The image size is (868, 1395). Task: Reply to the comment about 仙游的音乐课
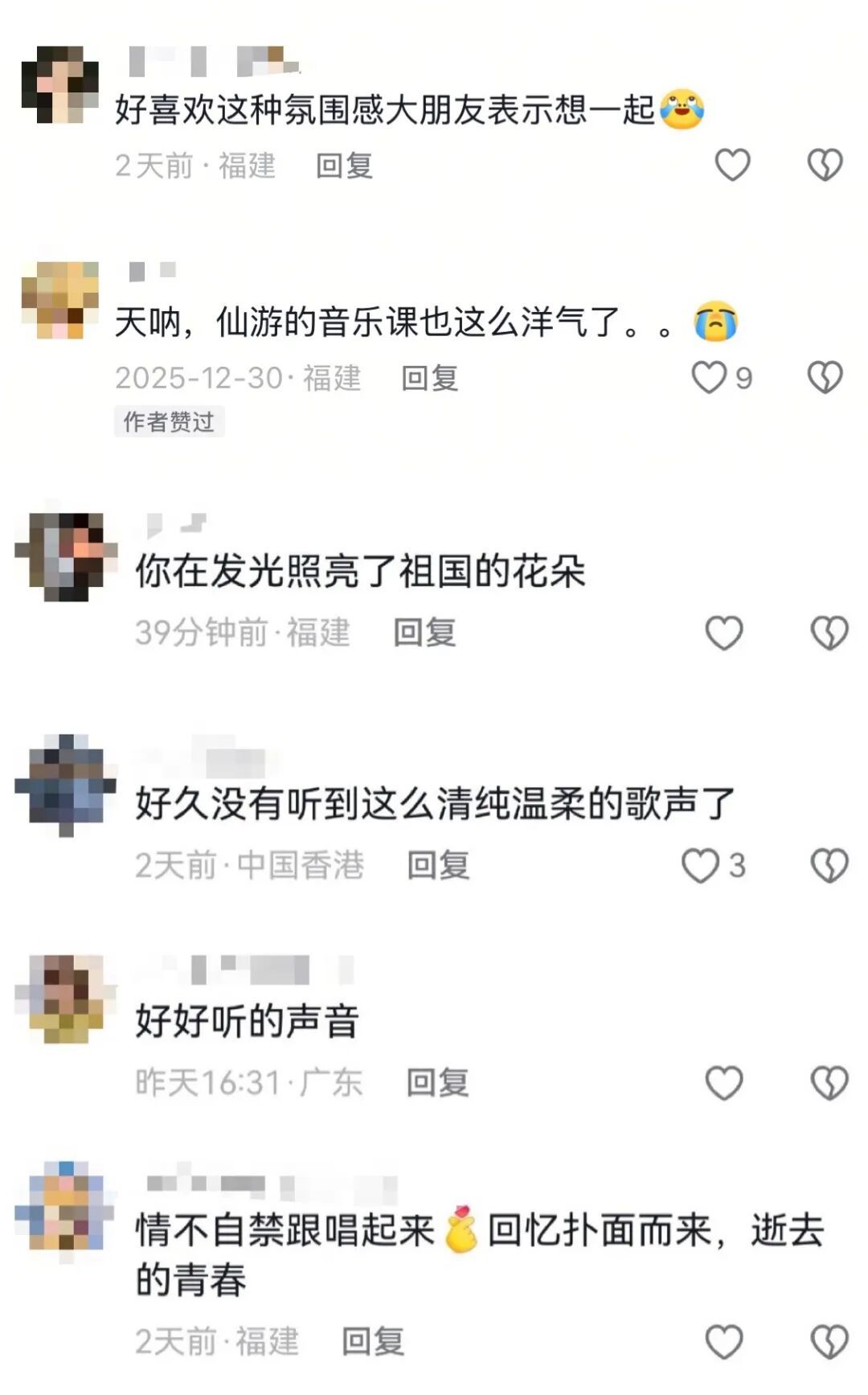[x=430, y=378]
